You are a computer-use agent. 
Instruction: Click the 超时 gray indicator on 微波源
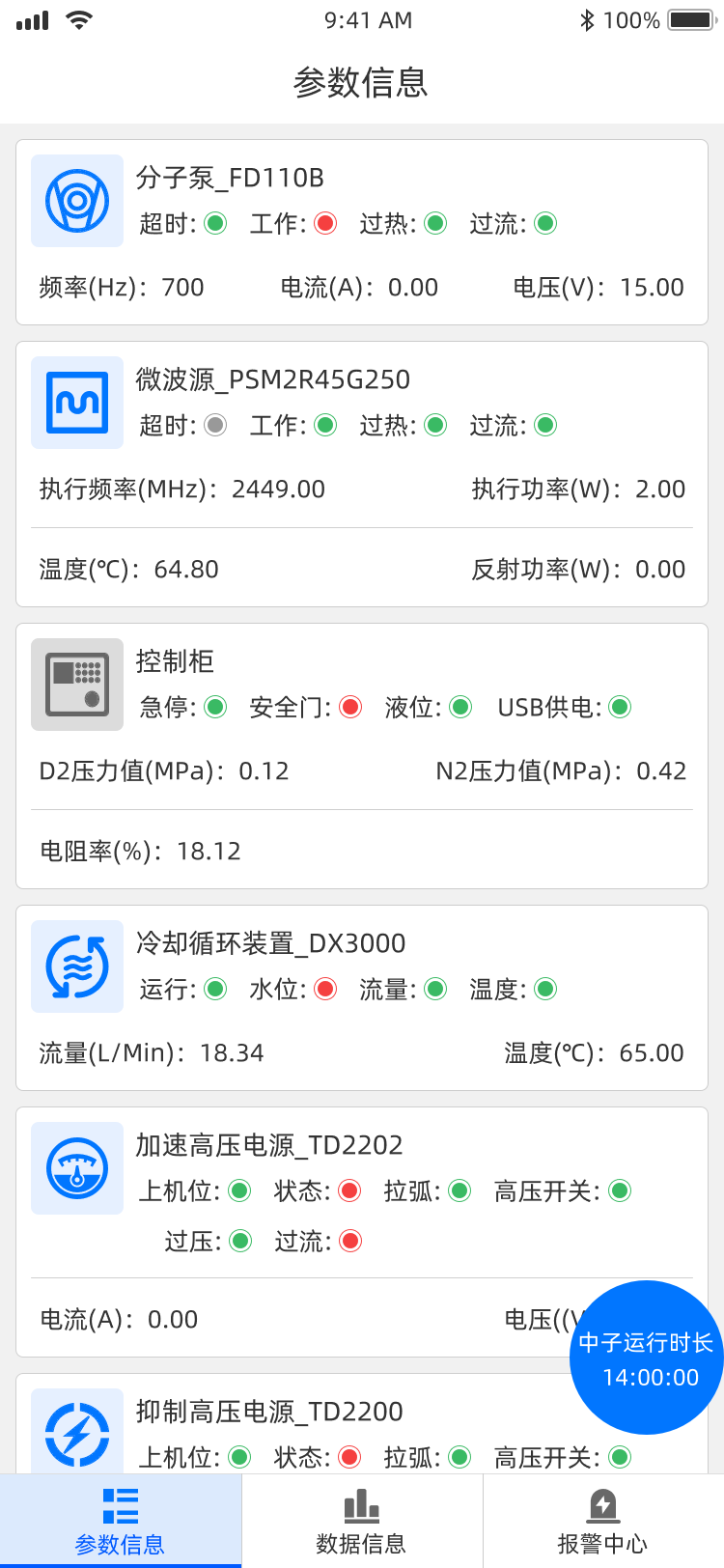click(214, 424)
